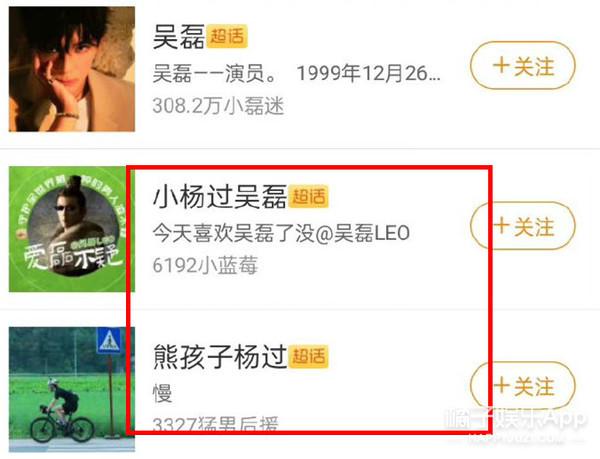Image resolution: width=600 pixels, height=459 pixels.
Task: Follow the 熊孩子杨过 super topic
Action: (x=522, y=386)
